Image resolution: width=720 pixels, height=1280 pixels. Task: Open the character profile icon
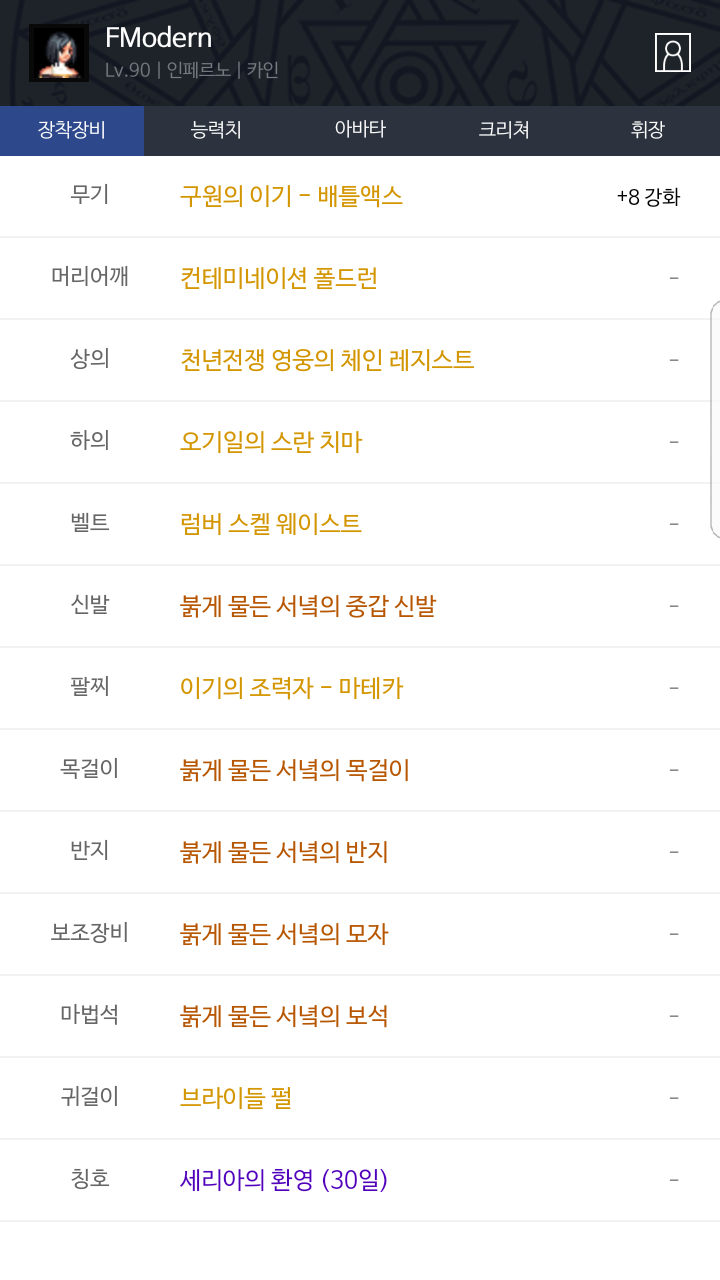pos(673,53)
